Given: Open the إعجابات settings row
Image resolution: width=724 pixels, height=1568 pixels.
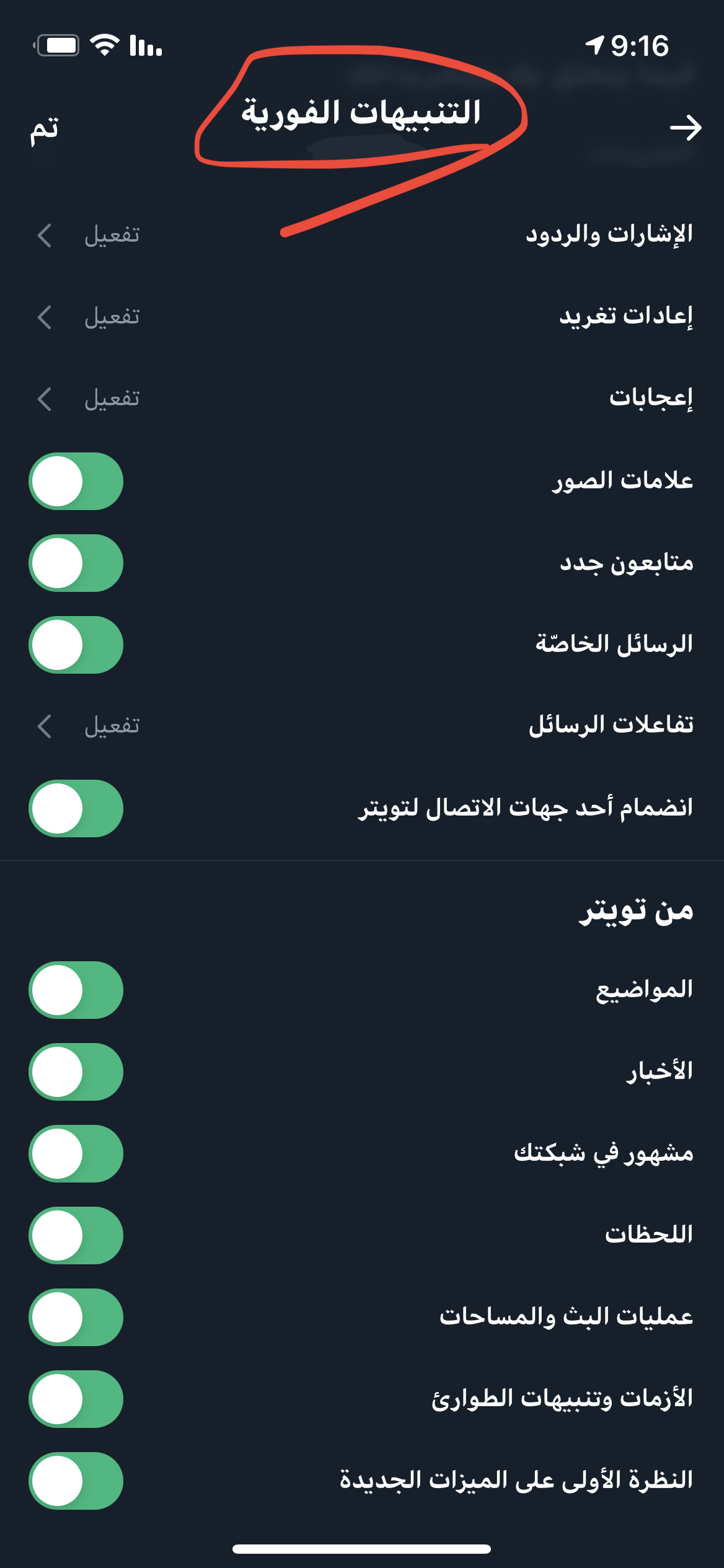Looking at the screenshot, I should [362, 399].
